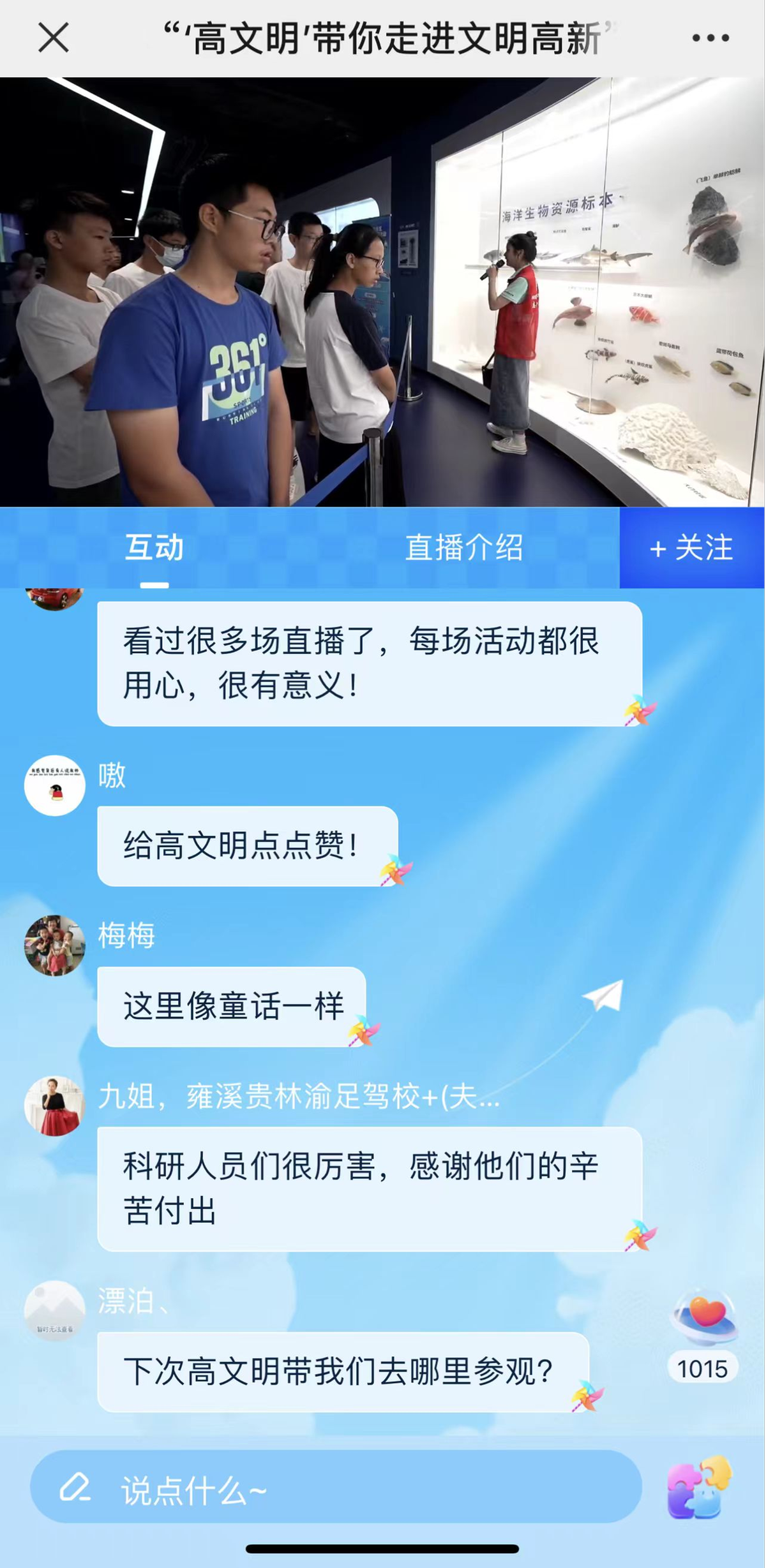Switch to the 互动 tab

(154, 548)
